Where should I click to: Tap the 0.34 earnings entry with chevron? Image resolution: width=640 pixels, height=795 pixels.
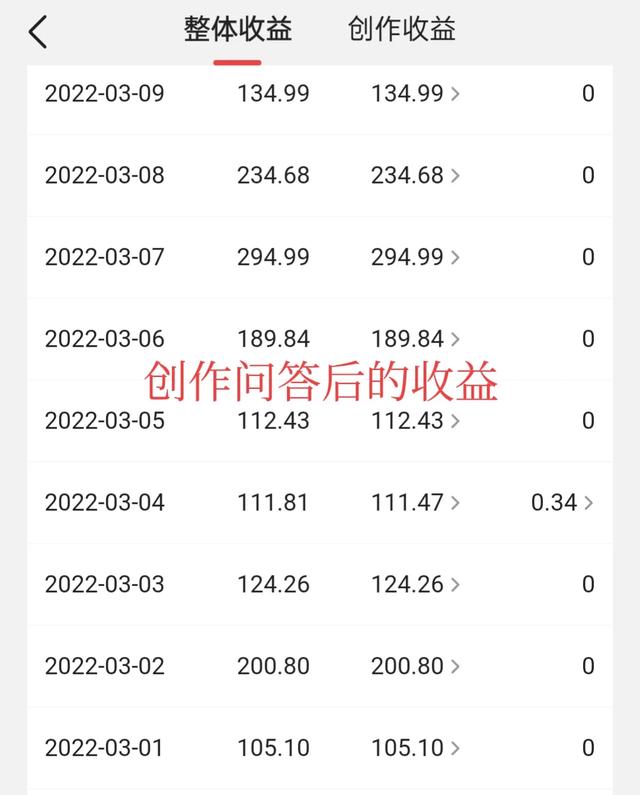[562, 503]
